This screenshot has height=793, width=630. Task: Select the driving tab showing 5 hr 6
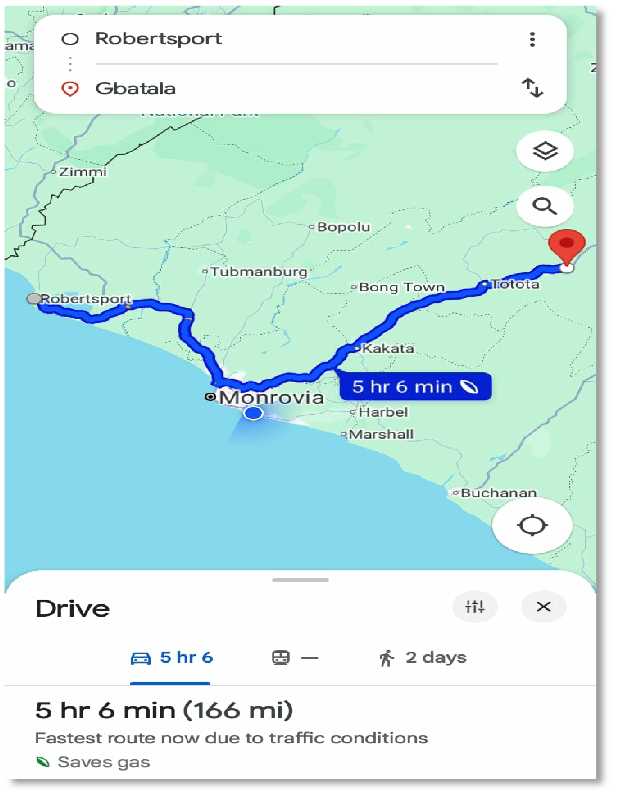172,658
